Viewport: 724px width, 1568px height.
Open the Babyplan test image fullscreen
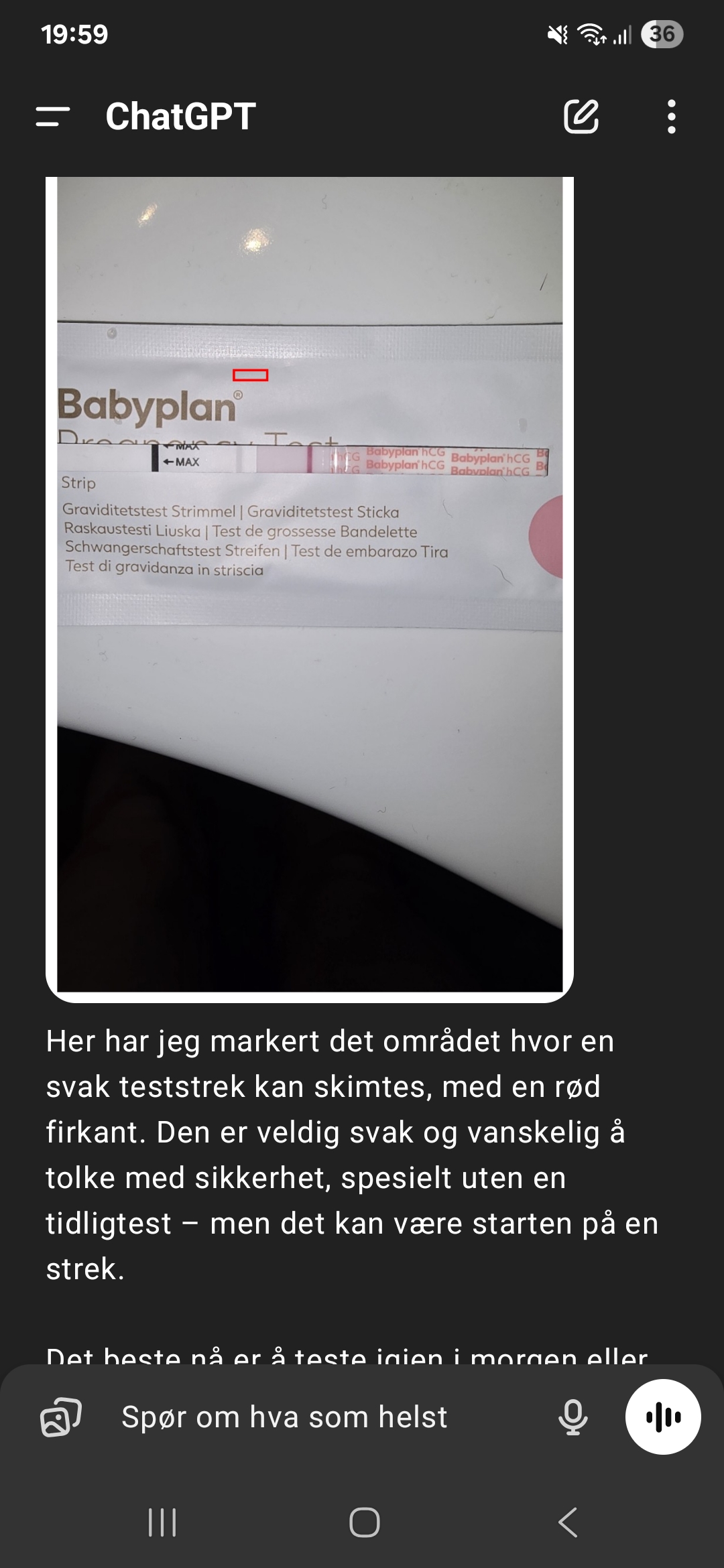[309, 583]
